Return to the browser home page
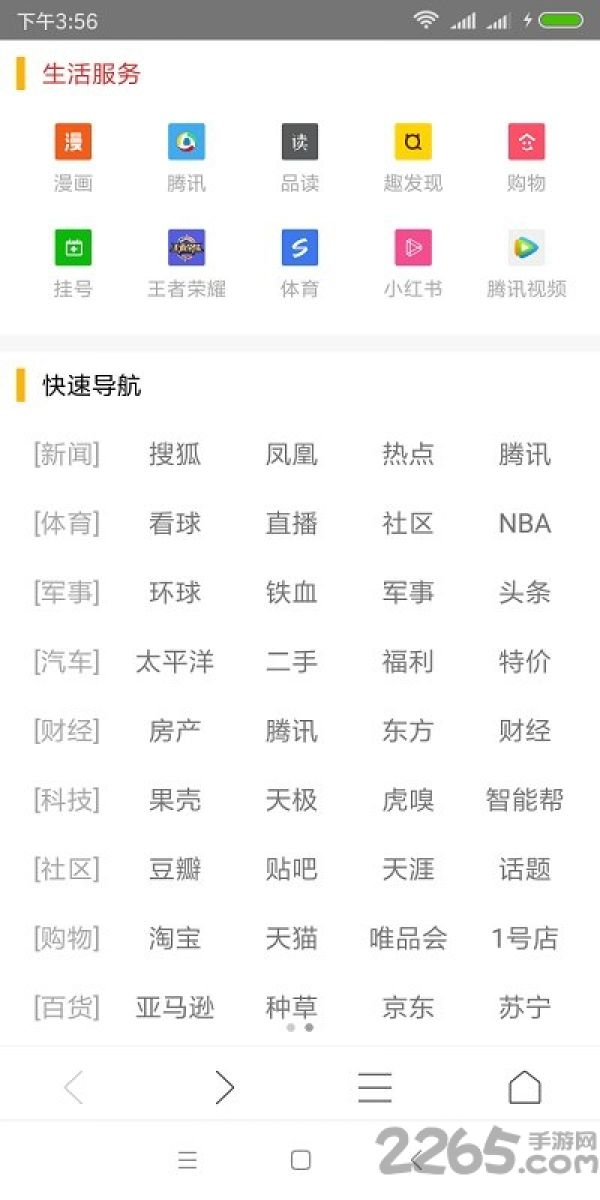The image size is (600, 1200). tap(525, 1087)
